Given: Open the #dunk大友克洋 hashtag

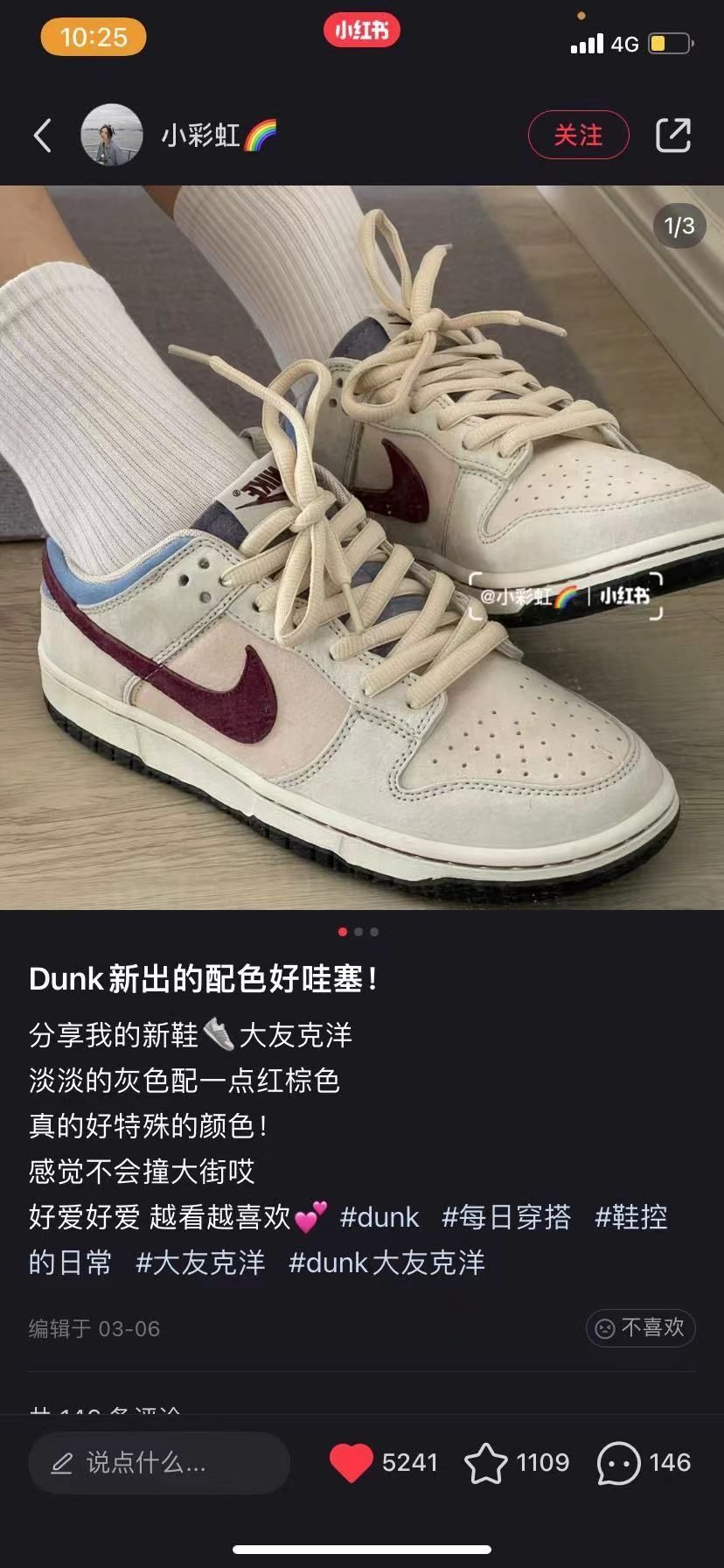Looking at the screenshot, I should coord(386,1263).
